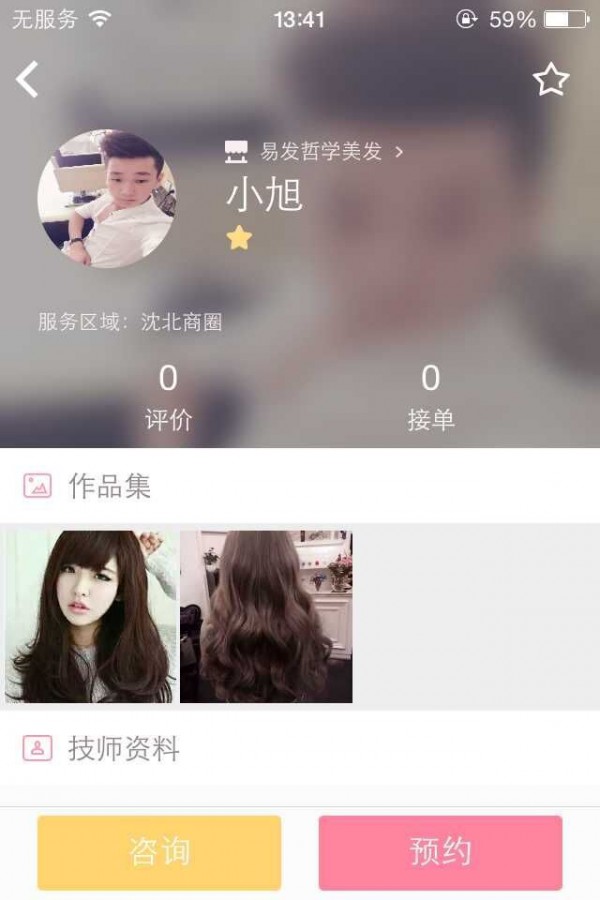Viewport: 600px width, 900px height.
Task: Go back using the top-left arrow
Action: [28, 80]
